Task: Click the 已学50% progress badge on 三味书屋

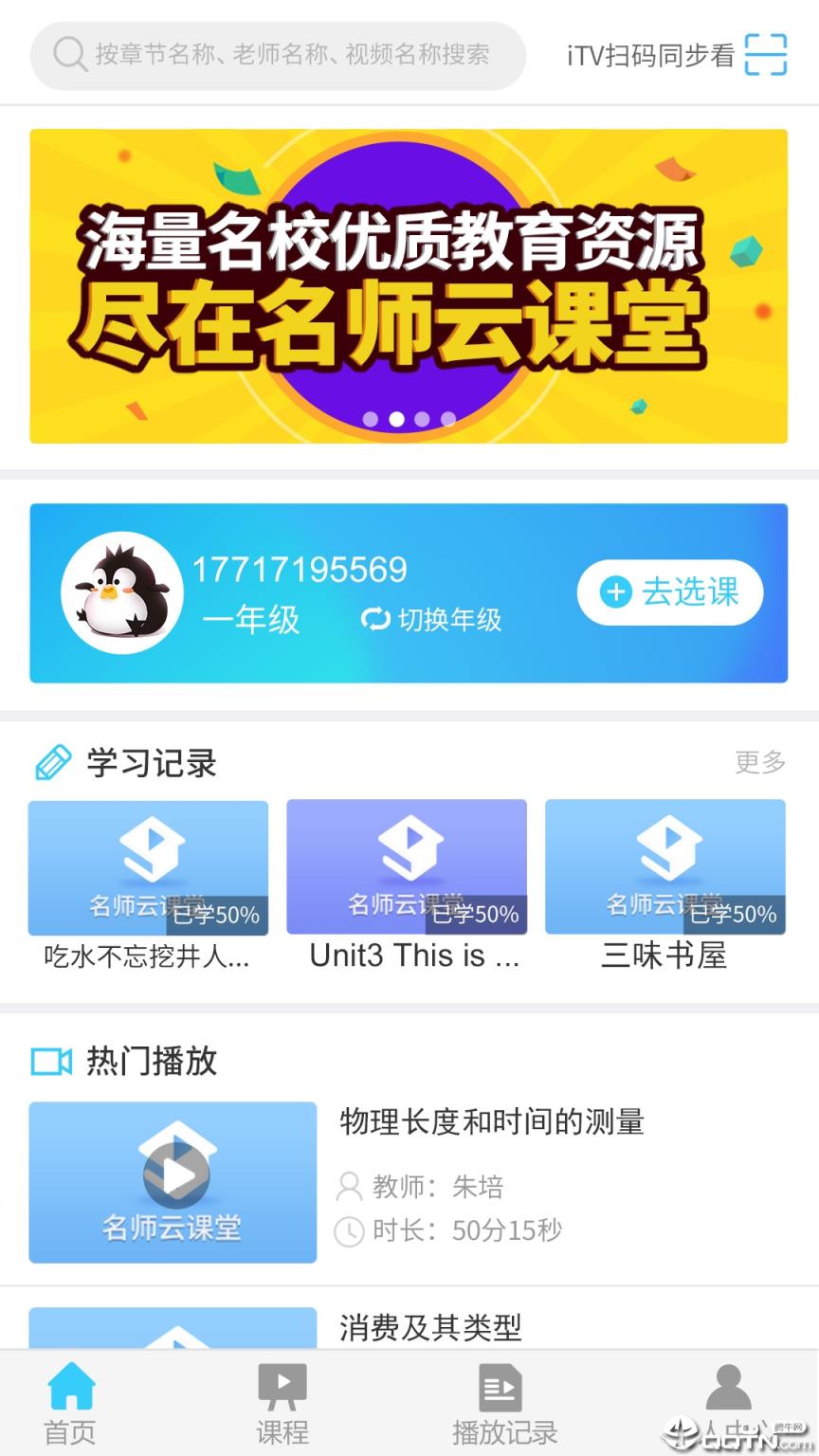Action: click(735, 916)
